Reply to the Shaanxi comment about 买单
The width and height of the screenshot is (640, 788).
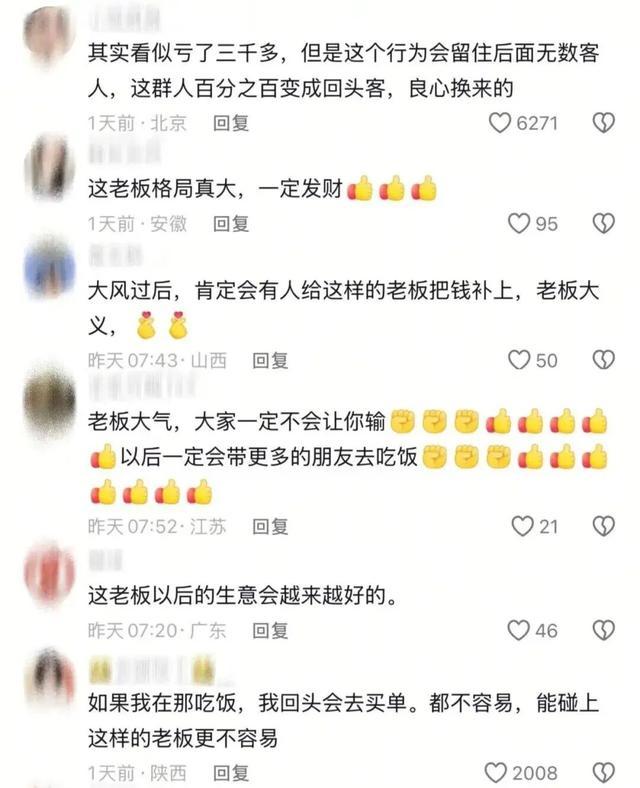231,773
